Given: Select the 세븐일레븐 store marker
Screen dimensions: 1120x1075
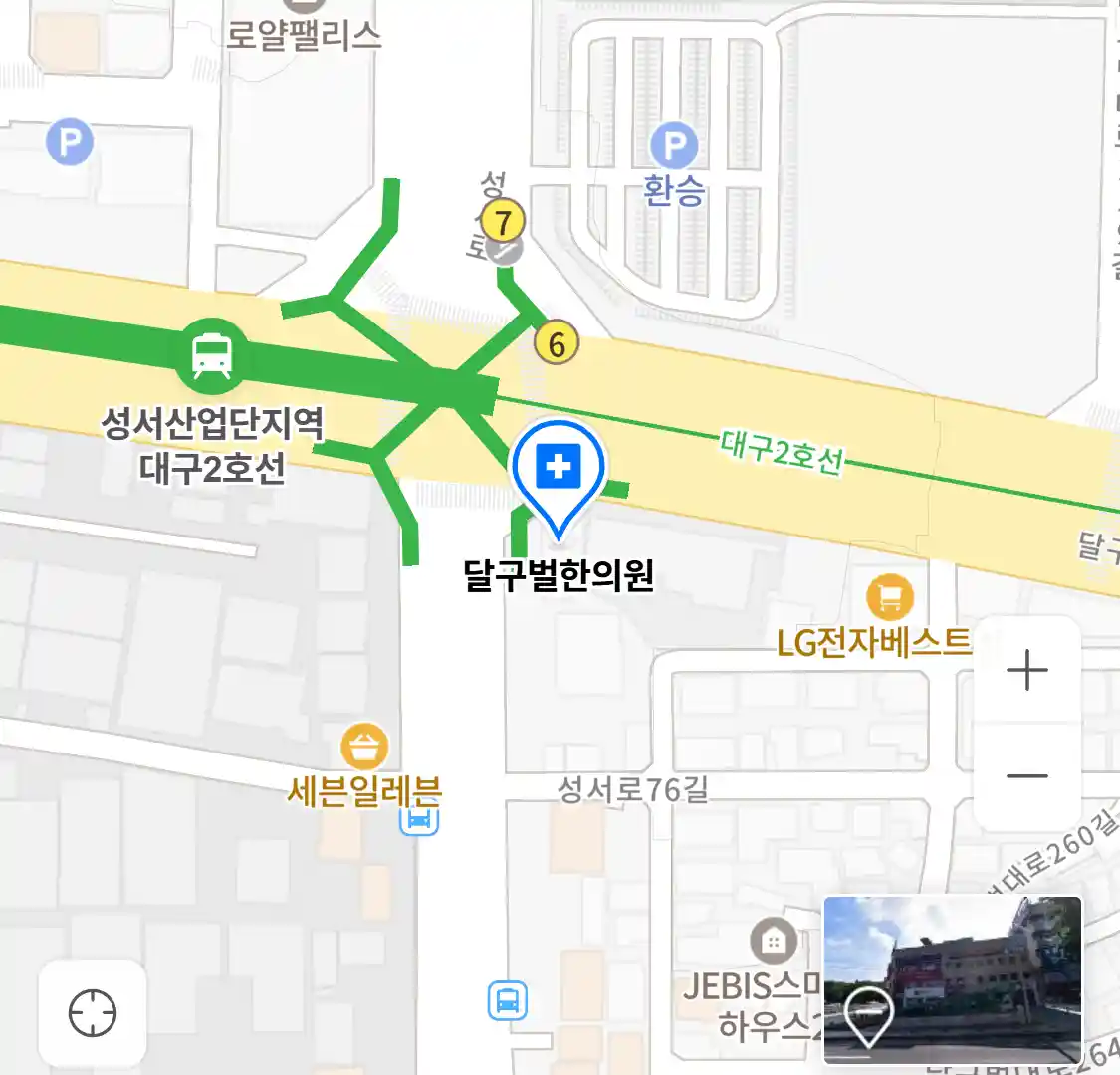Looking at the screenshot, I should coord(364,746).
